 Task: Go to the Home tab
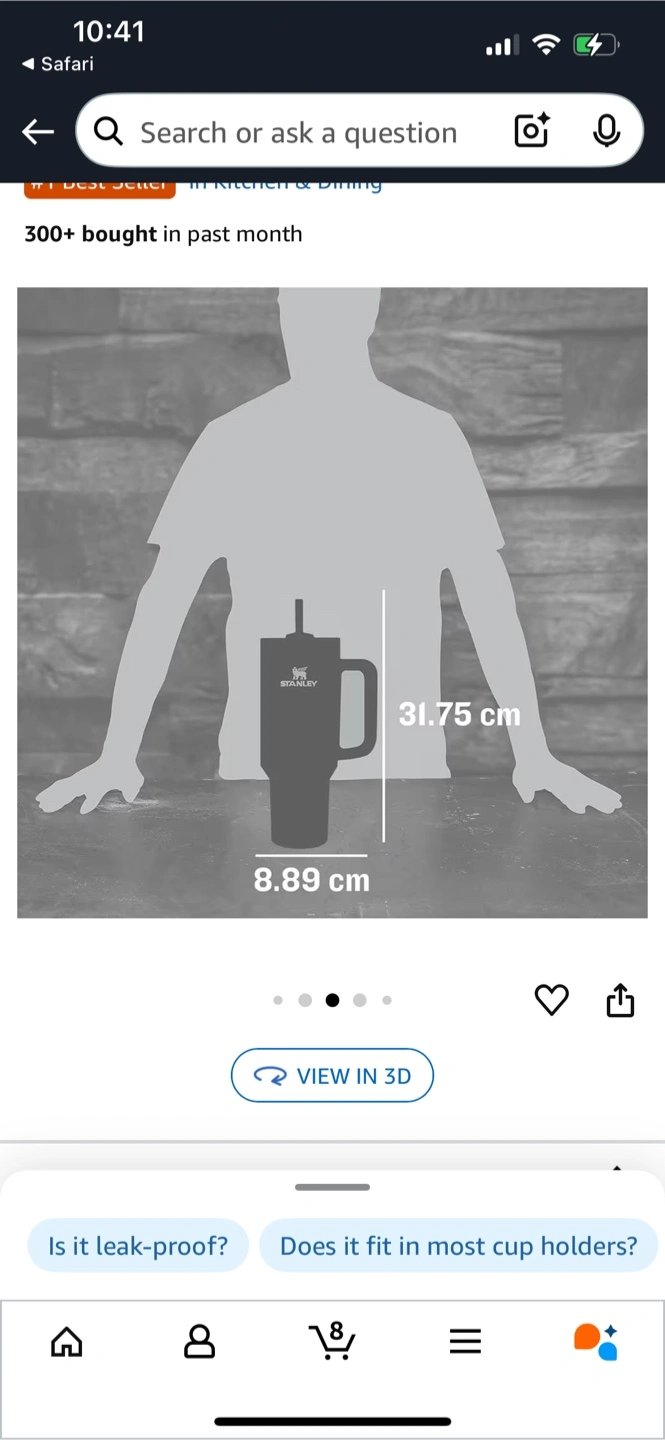coord(67,1341)
